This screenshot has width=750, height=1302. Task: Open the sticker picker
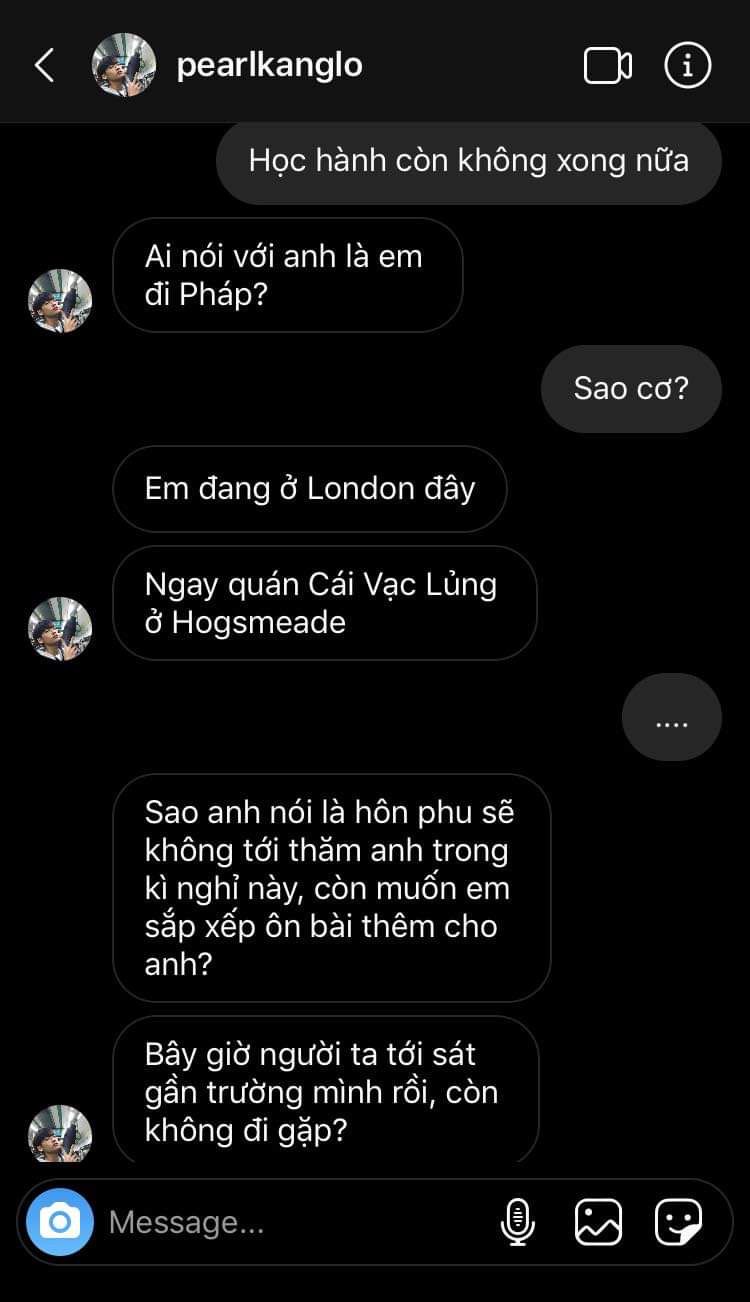(x=679, y=1221)
